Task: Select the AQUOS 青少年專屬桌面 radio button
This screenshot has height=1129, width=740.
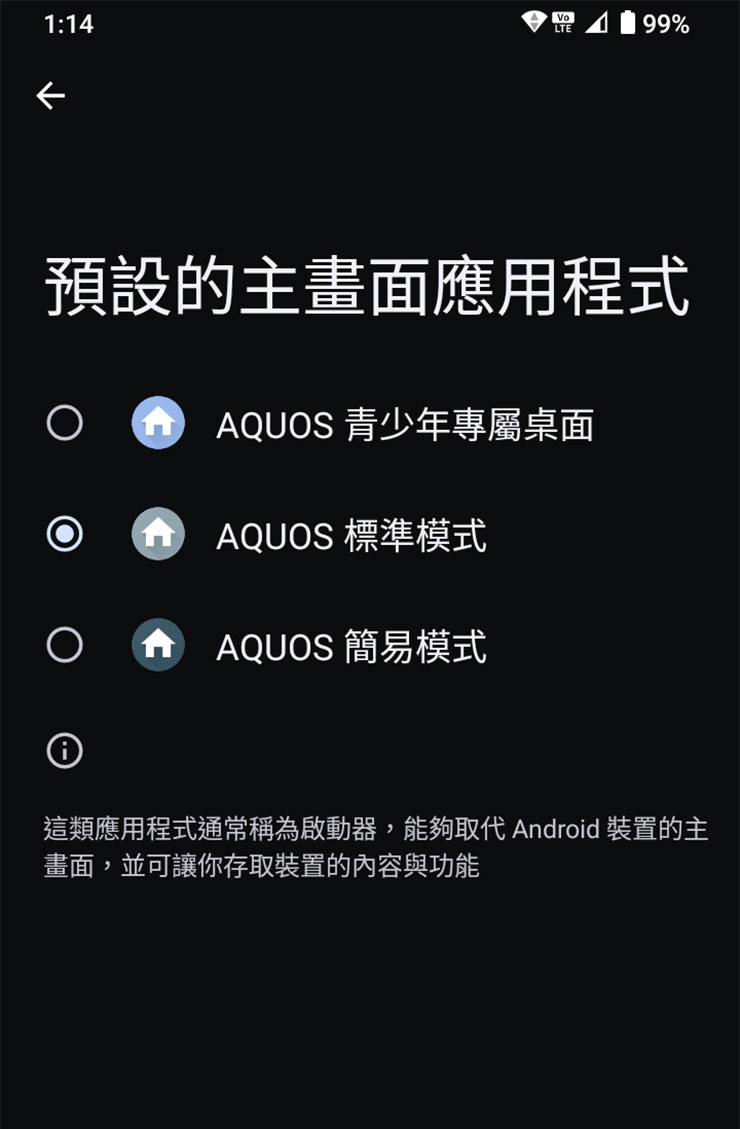Action: 64,423
